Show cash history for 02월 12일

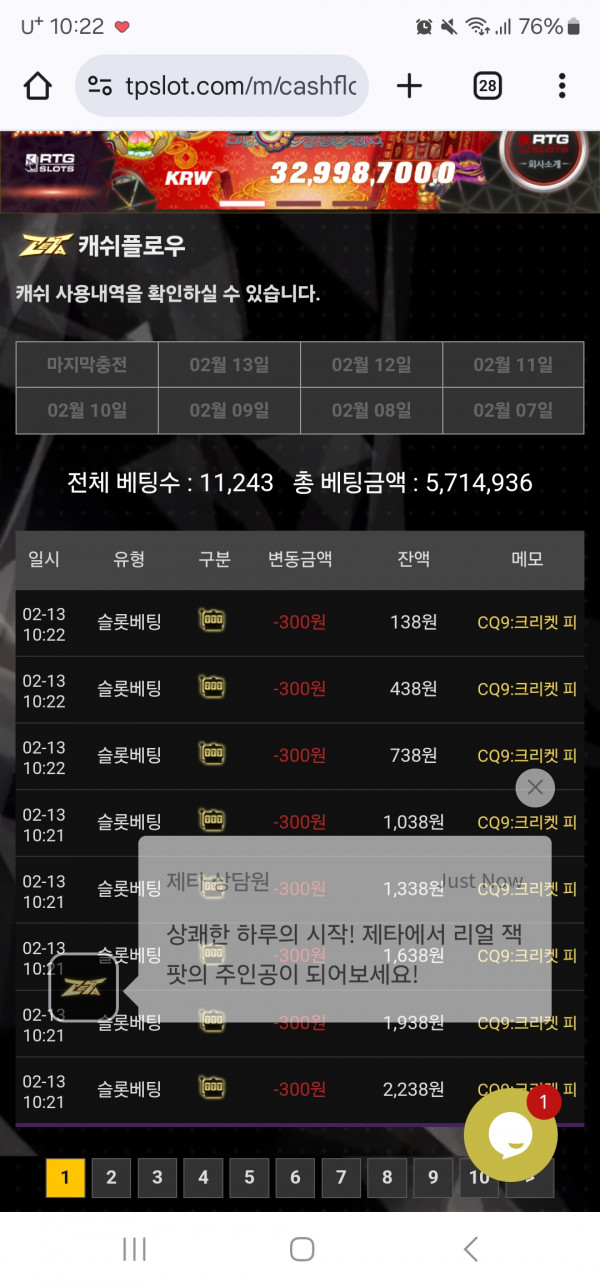pyautogui.click(x=371, y=364)
